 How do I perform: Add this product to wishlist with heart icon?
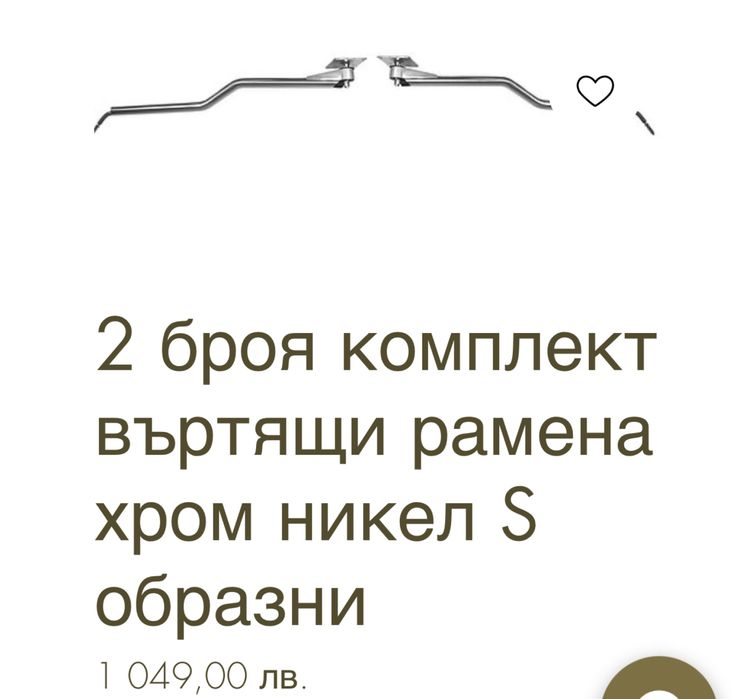(x=596, y=92)
